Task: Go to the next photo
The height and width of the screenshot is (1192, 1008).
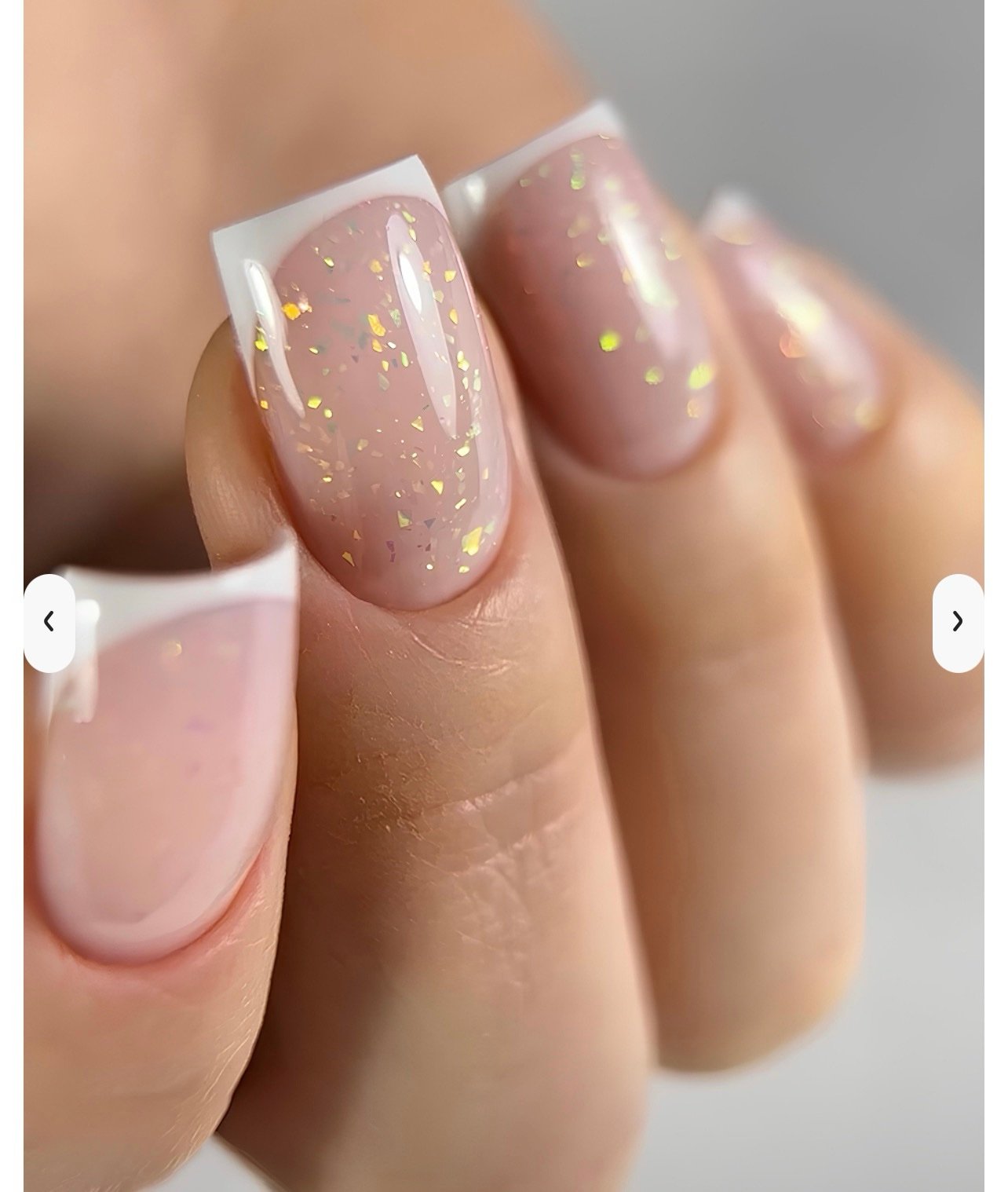Action: point(957,623)
